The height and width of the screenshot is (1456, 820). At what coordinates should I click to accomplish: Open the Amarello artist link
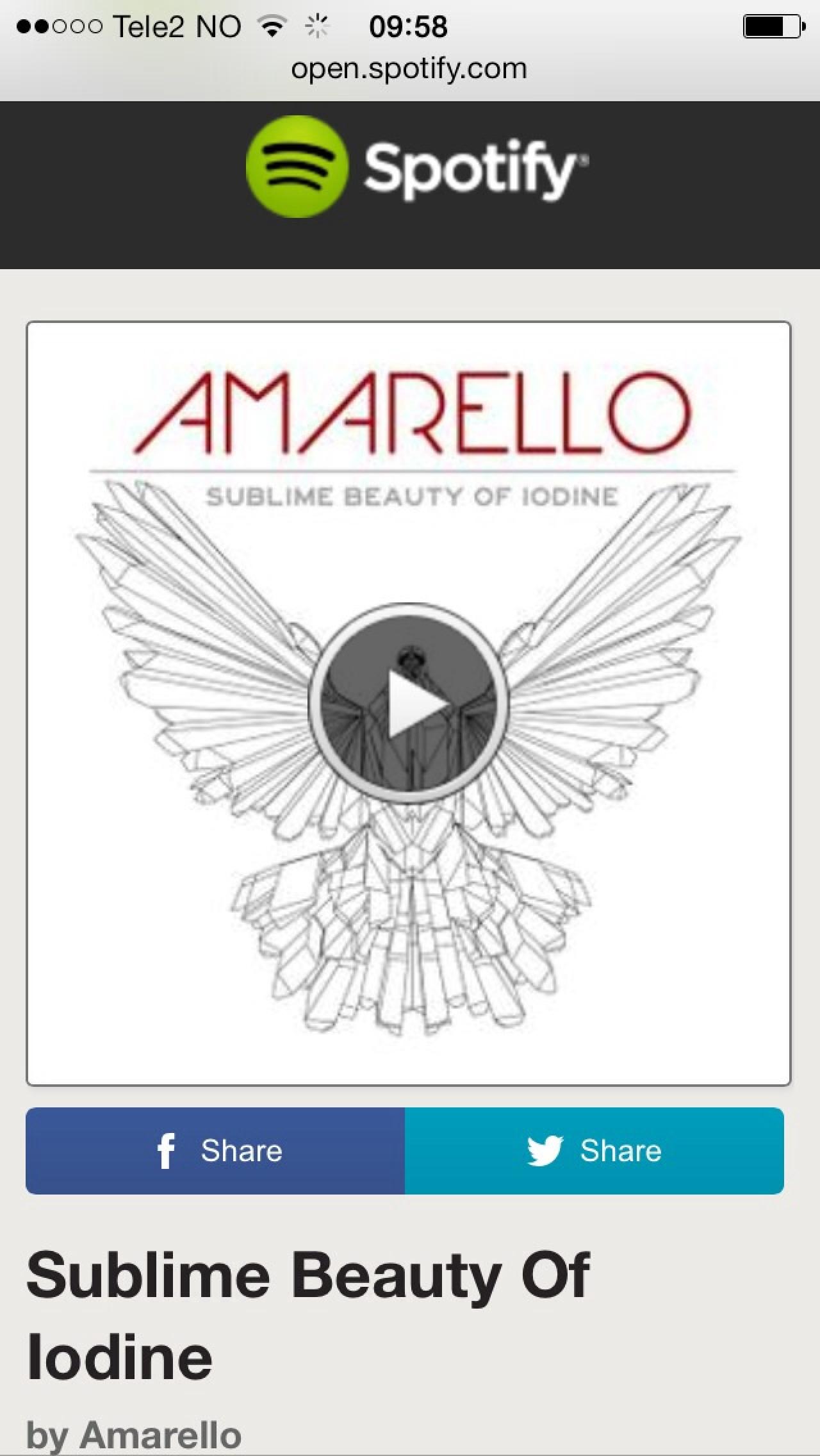pos(160,1434)
